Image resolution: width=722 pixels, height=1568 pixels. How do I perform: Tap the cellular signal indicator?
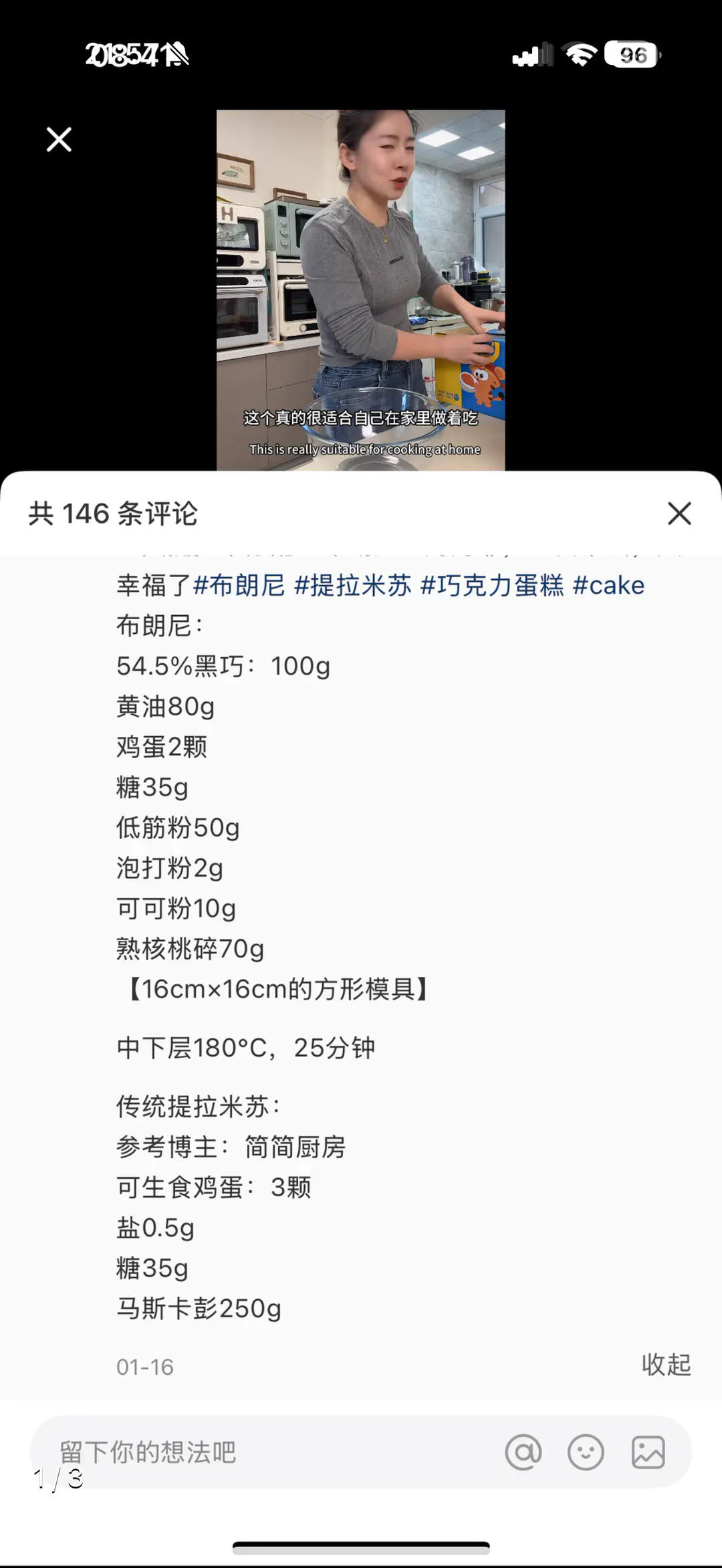[531, 55]
